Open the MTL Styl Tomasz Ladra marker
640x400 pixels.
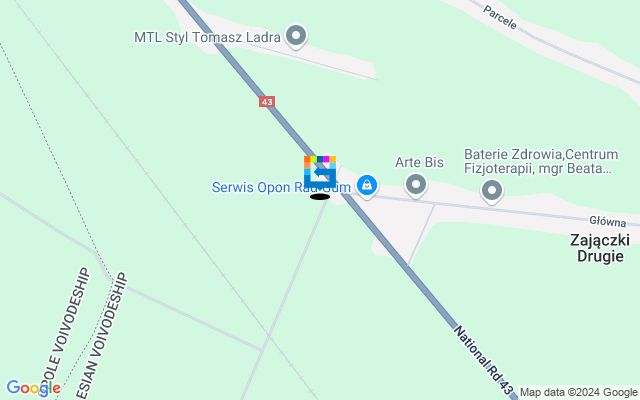[x=295, y=37]
